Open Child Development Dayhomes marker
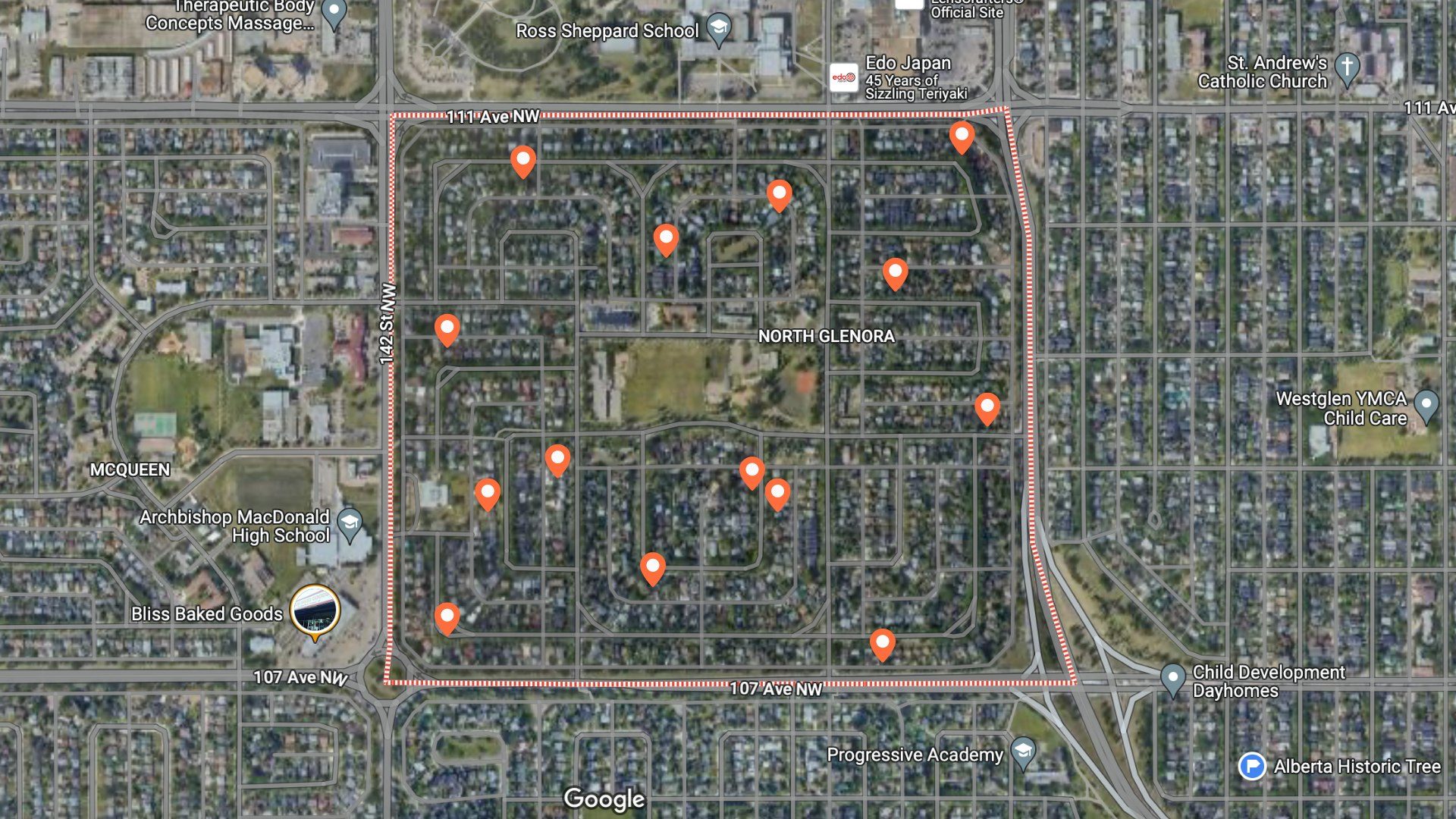 (1172, 677)
